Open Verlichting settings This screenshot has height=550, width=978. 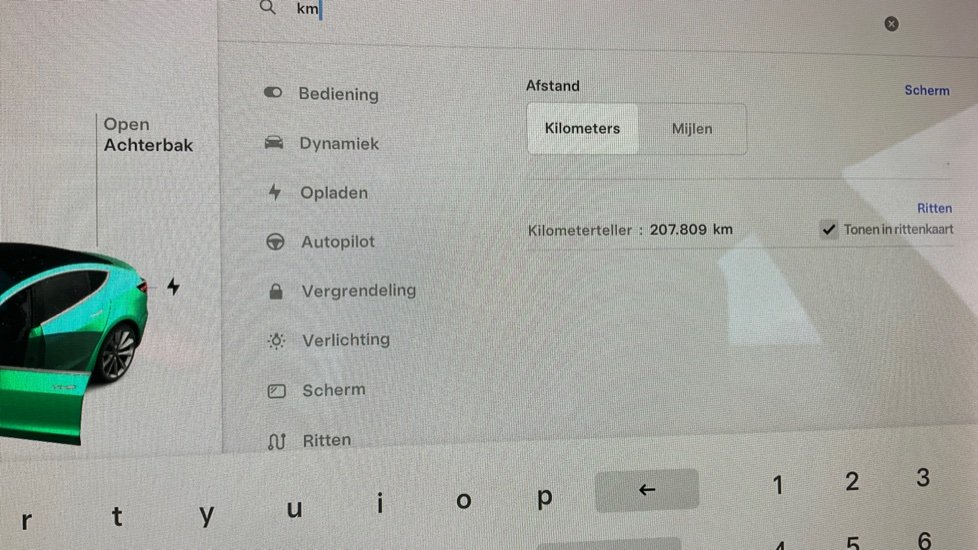click(x=345, y=340)
